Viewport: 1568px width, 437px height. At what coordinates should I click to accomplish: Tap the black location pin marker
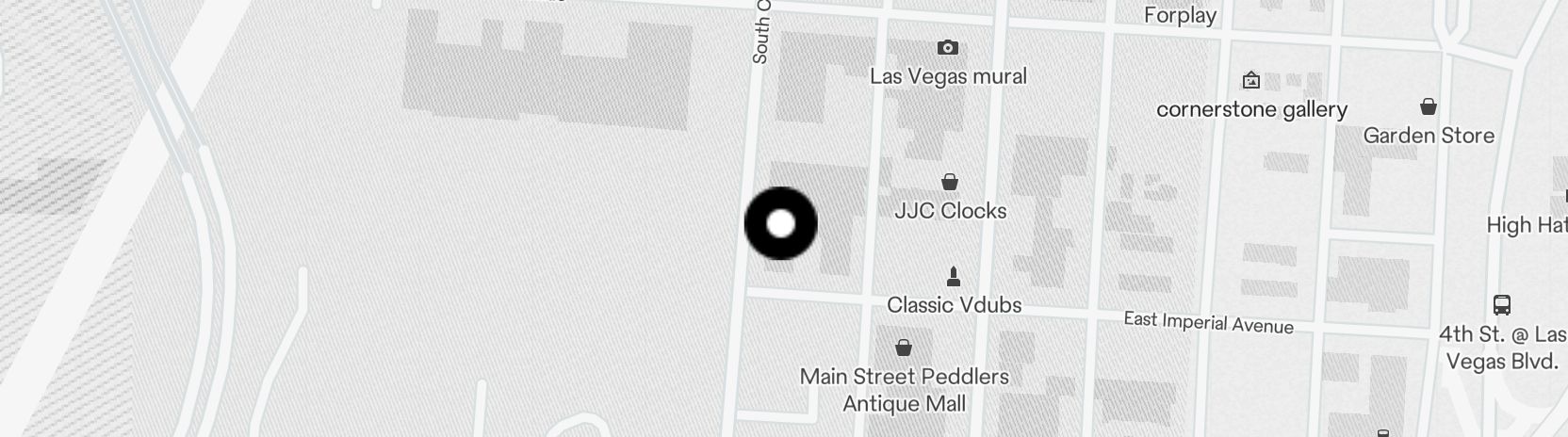click(x=780, y=224)
